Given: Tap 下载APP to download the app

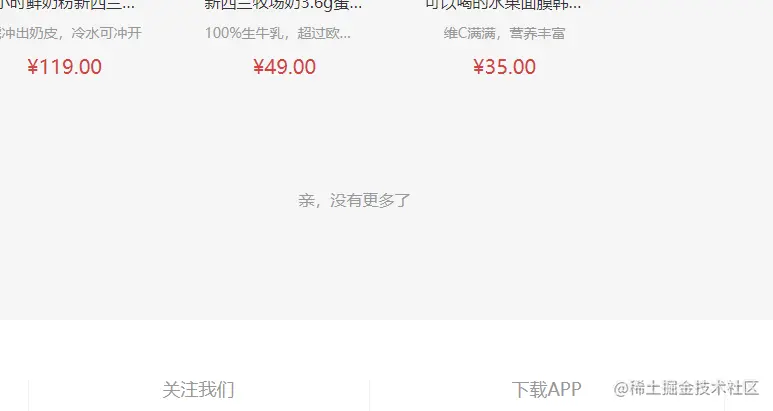Looking at the screenshot, I should pyautogui.click(x=546, y=390).
